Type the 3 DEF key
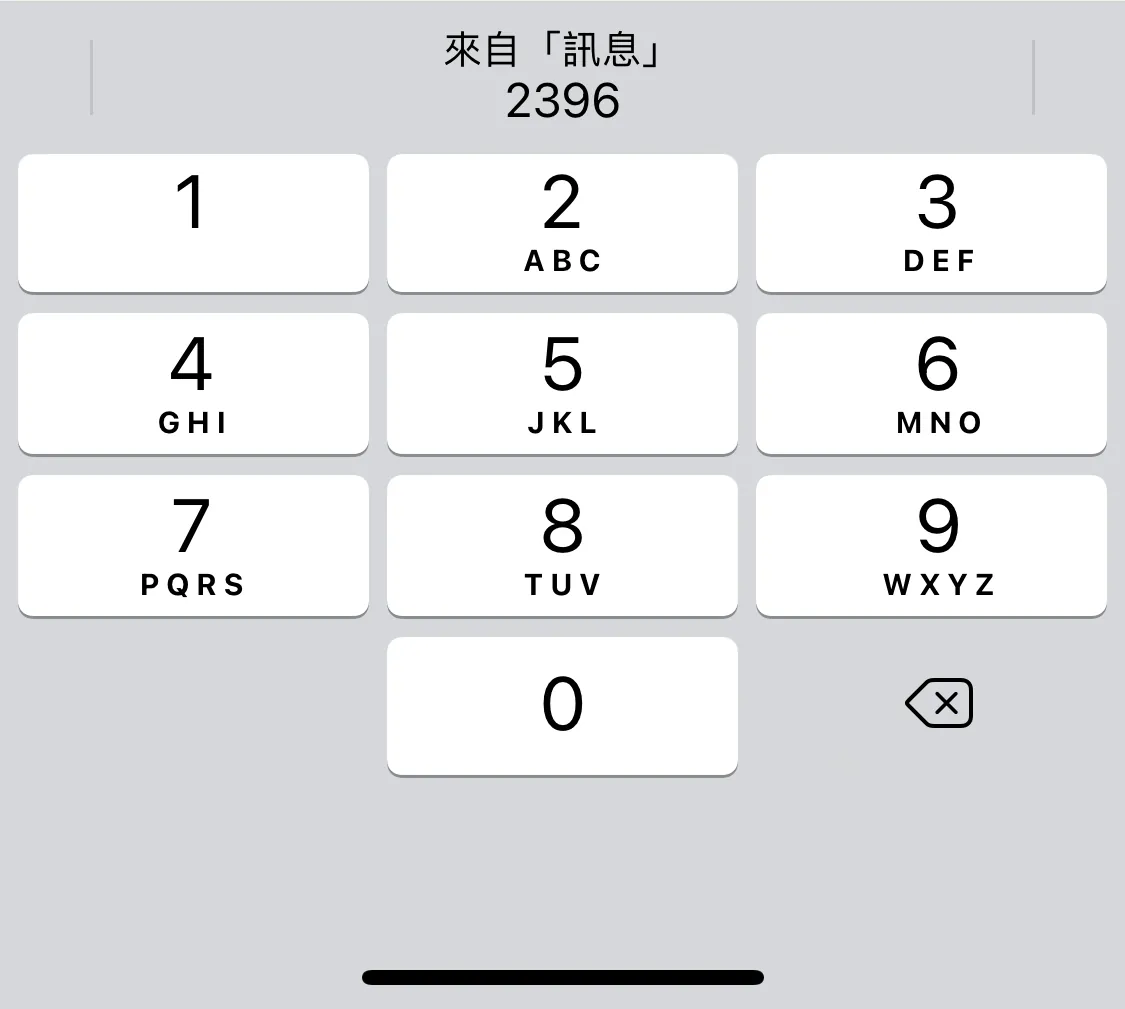1125x1009 pixels. [x=931, y=222]
